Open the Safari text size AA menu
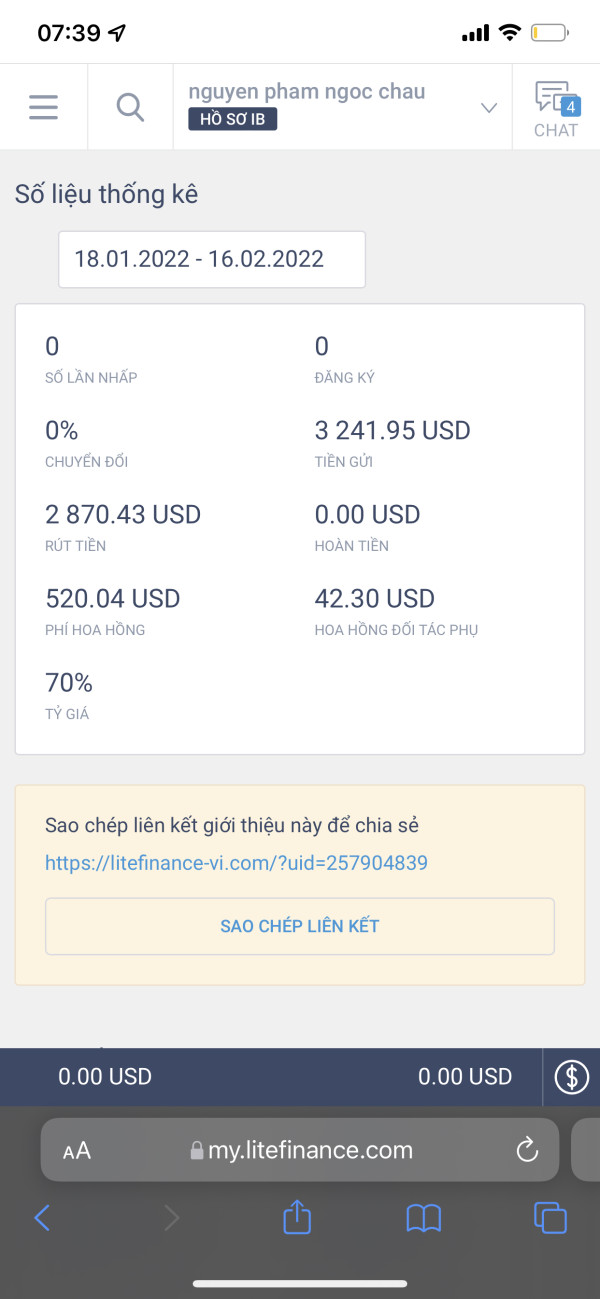Image resolution: width=600 pixels, height=1299 pixels. pos(77,1151)
